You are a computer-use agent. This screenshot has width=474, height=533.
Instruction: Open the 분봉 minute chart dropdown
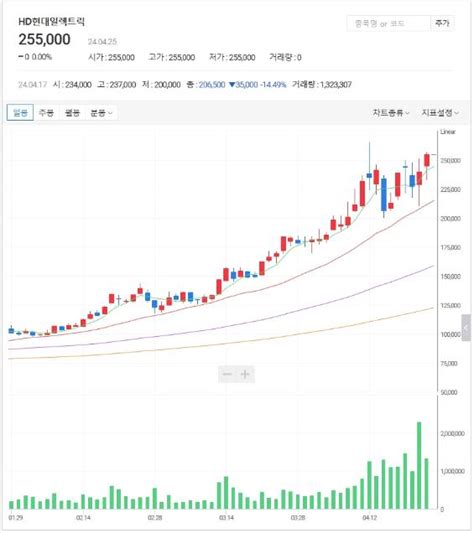[x=101, y=113]
